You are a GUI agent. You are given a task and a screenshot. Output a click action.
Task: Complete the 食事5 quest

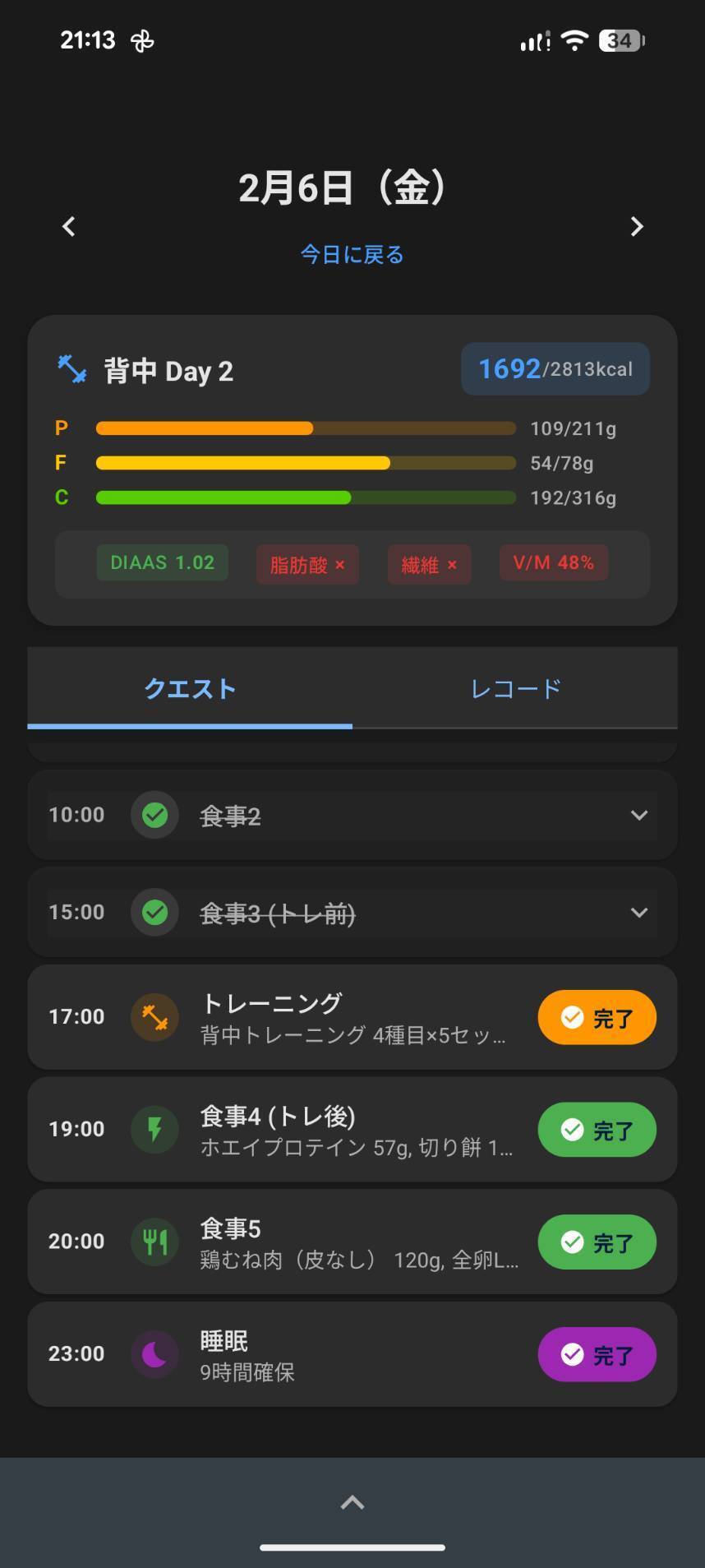point(597,1242)
